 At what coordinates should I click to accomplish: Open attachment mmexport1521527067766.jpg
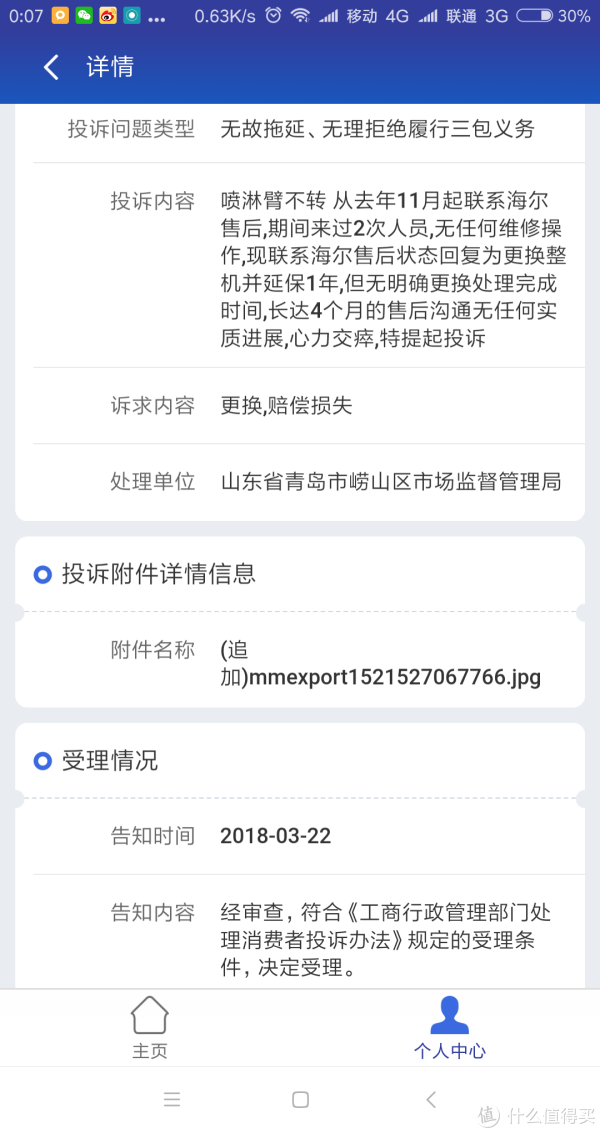pos(380,663)
